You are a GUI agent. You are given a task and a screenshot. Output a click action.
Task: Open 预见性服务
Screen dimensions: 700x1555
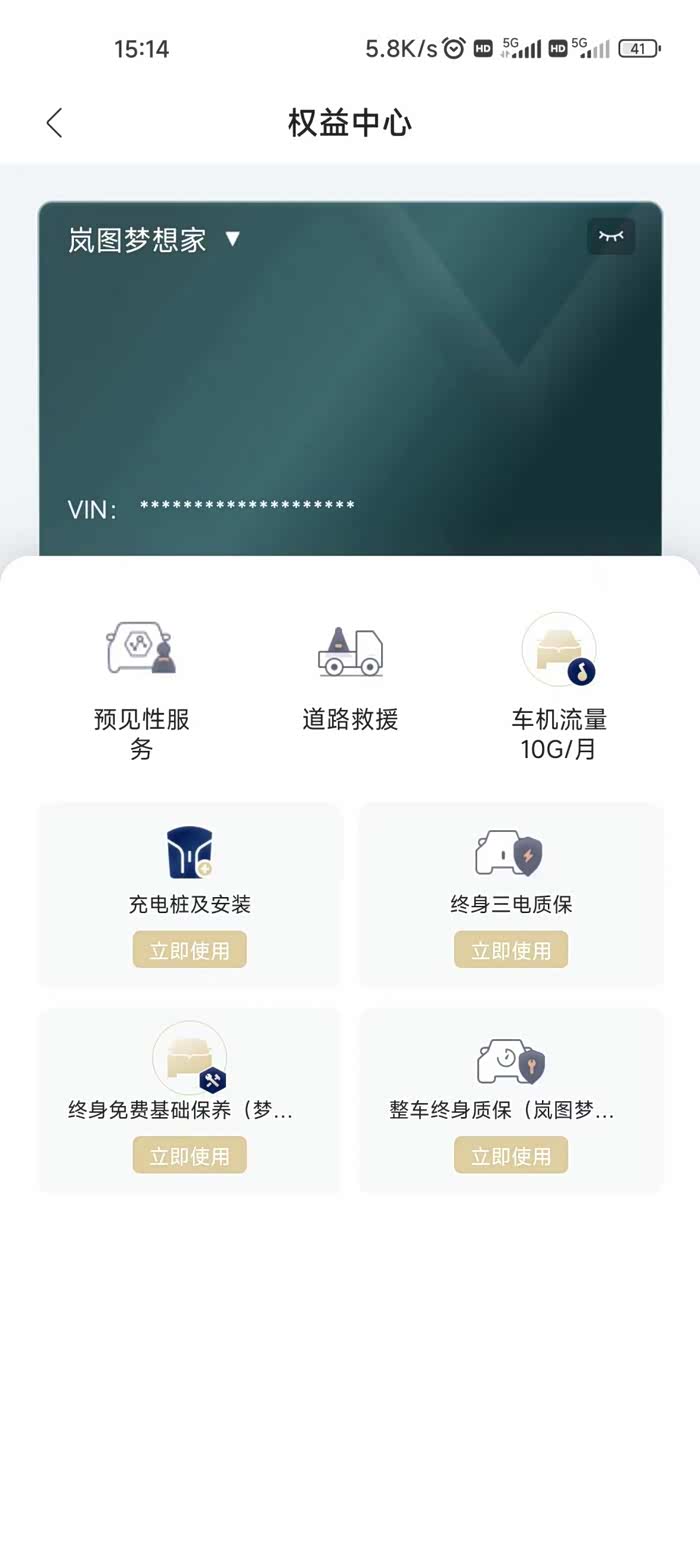tap(141, 689)
